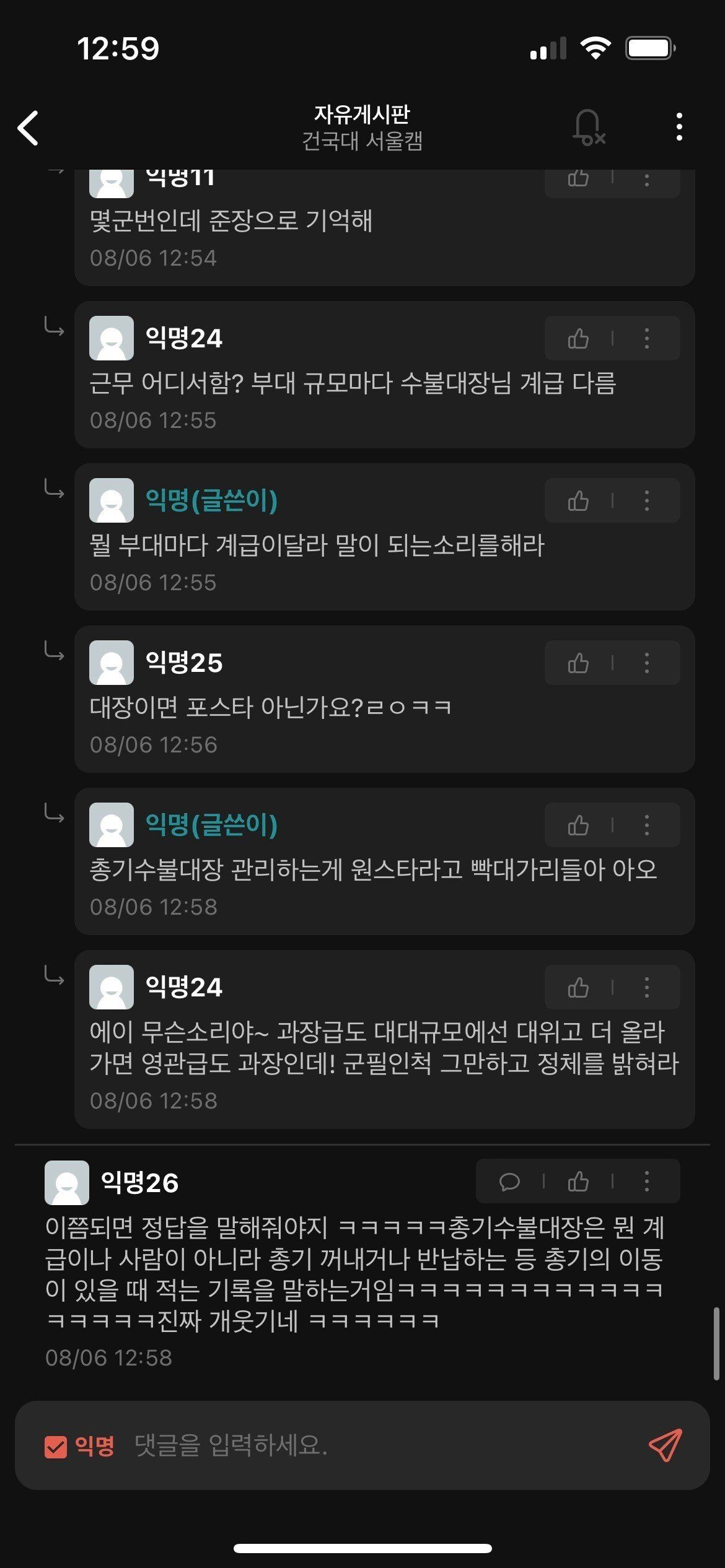The image size is (725, 1568).
Task: Go back from the 자유게시판 post
Action: point(29,128)
